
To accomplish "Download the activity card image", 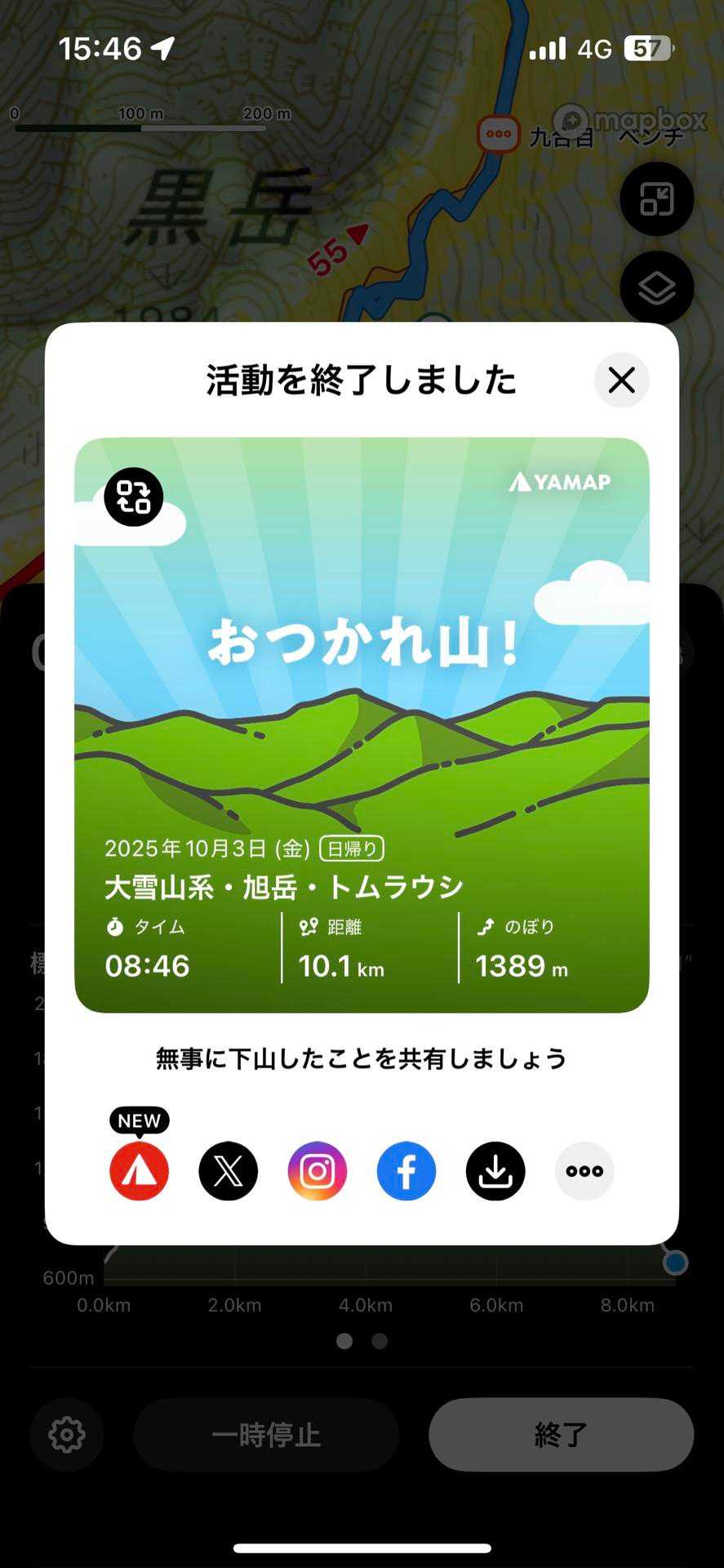I will click(495, 1171).
